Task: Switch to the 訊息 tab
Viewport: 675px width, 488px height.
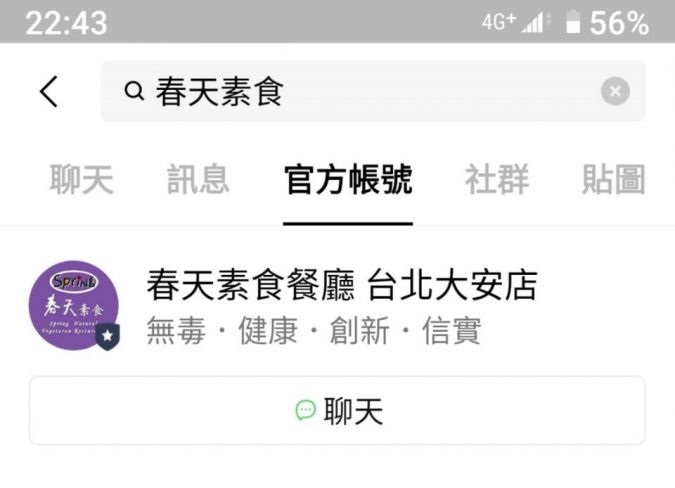Action: (x=198, y=181)
